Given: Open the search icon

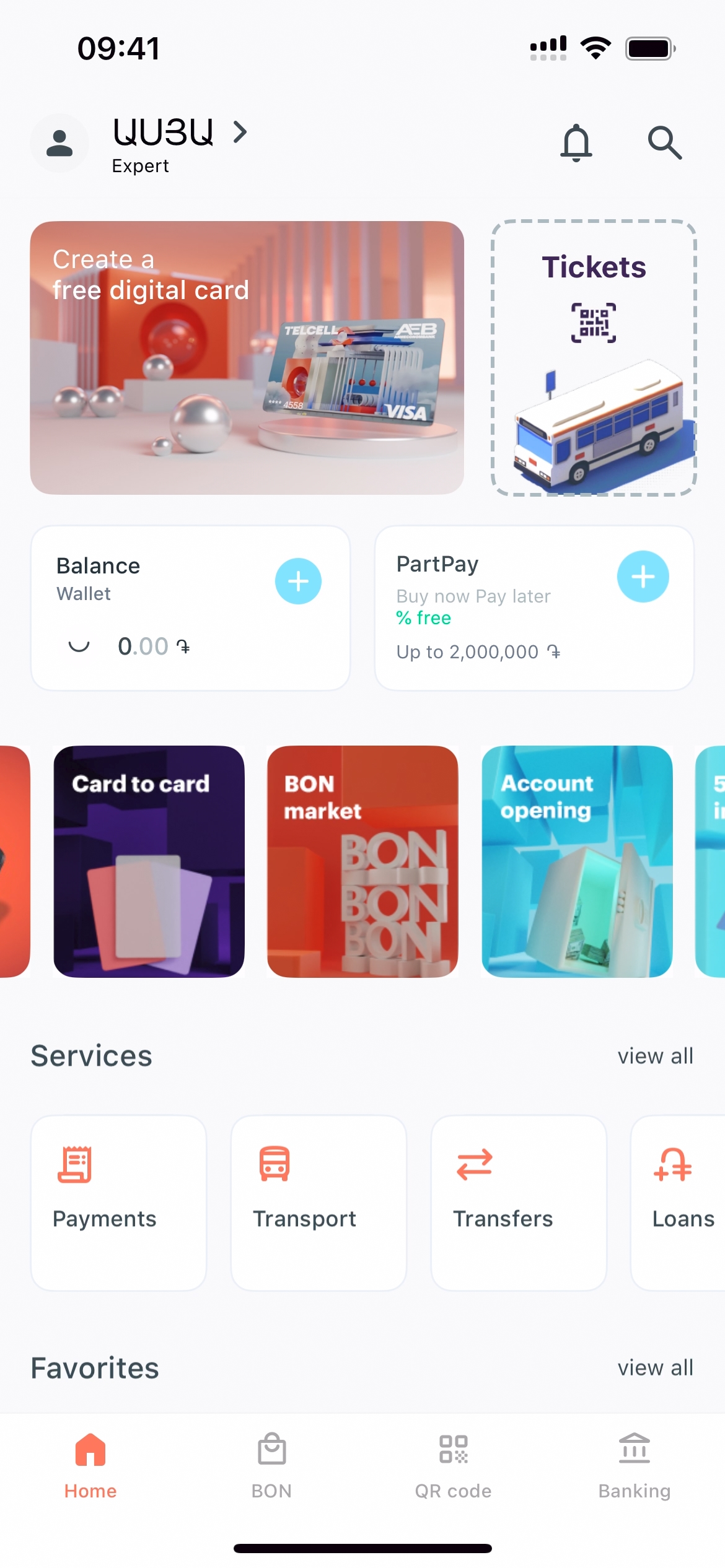Looking at the screenshot, I should coord(665,143).
